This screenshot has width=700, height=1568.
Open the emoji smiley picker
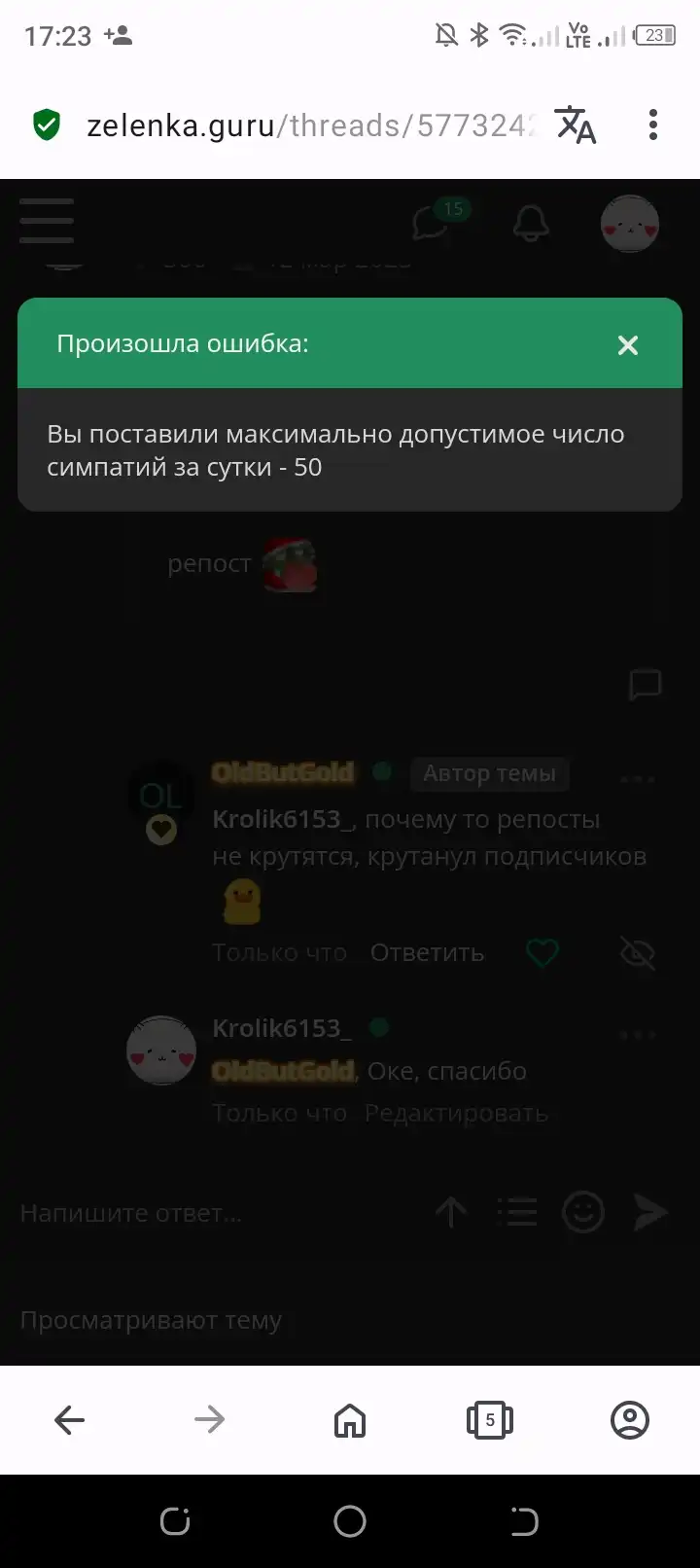tap(583, 1212)
